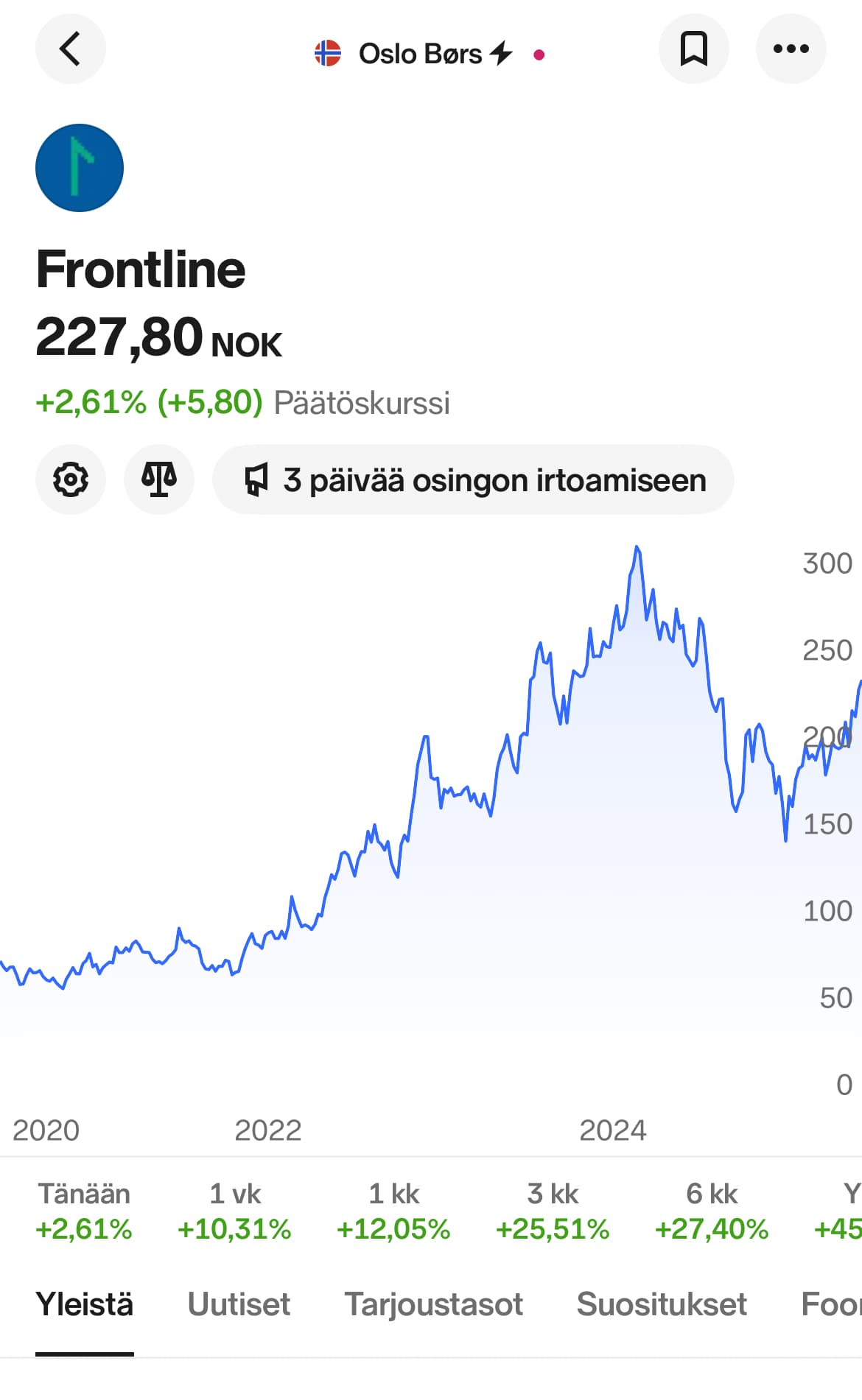Show the 6 kk price change
This screenshot has width=862, height=1400.
(712, 1211)
